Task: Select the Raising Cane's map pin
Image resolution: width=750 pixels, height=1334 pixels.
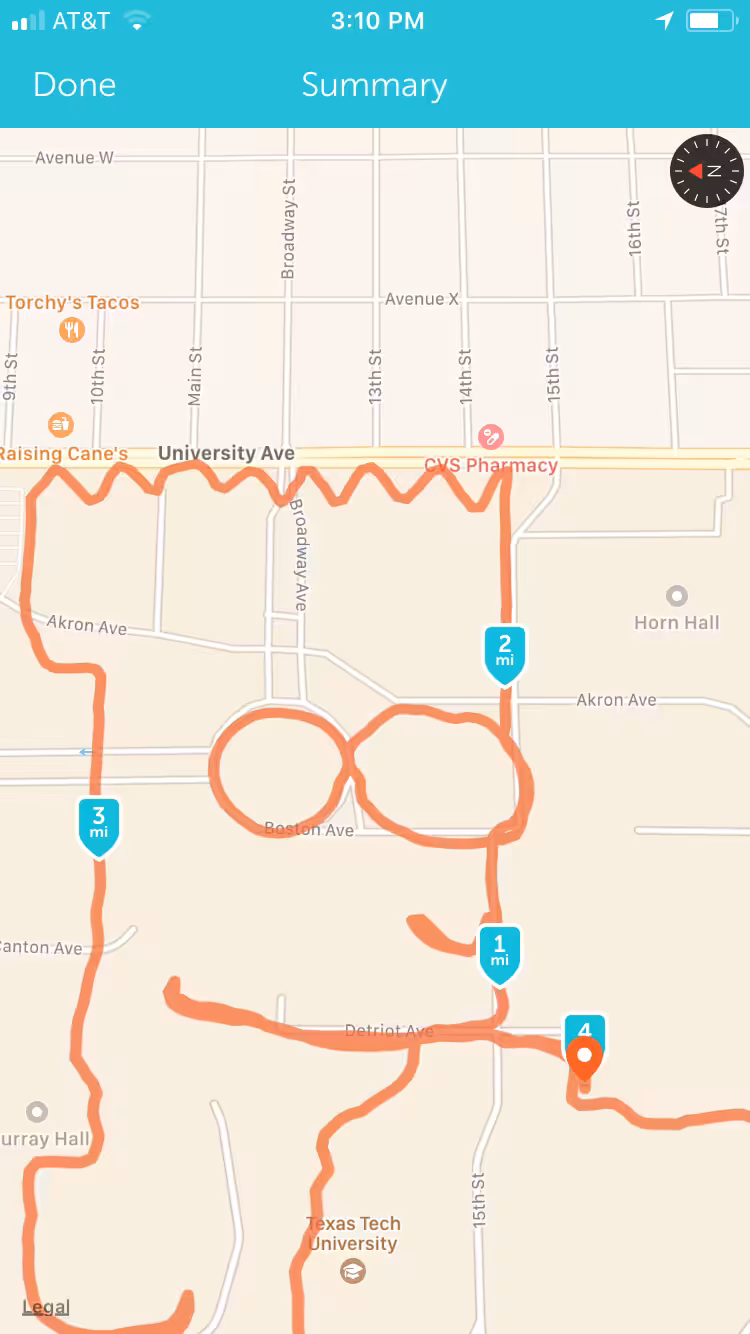Action: 61,424
